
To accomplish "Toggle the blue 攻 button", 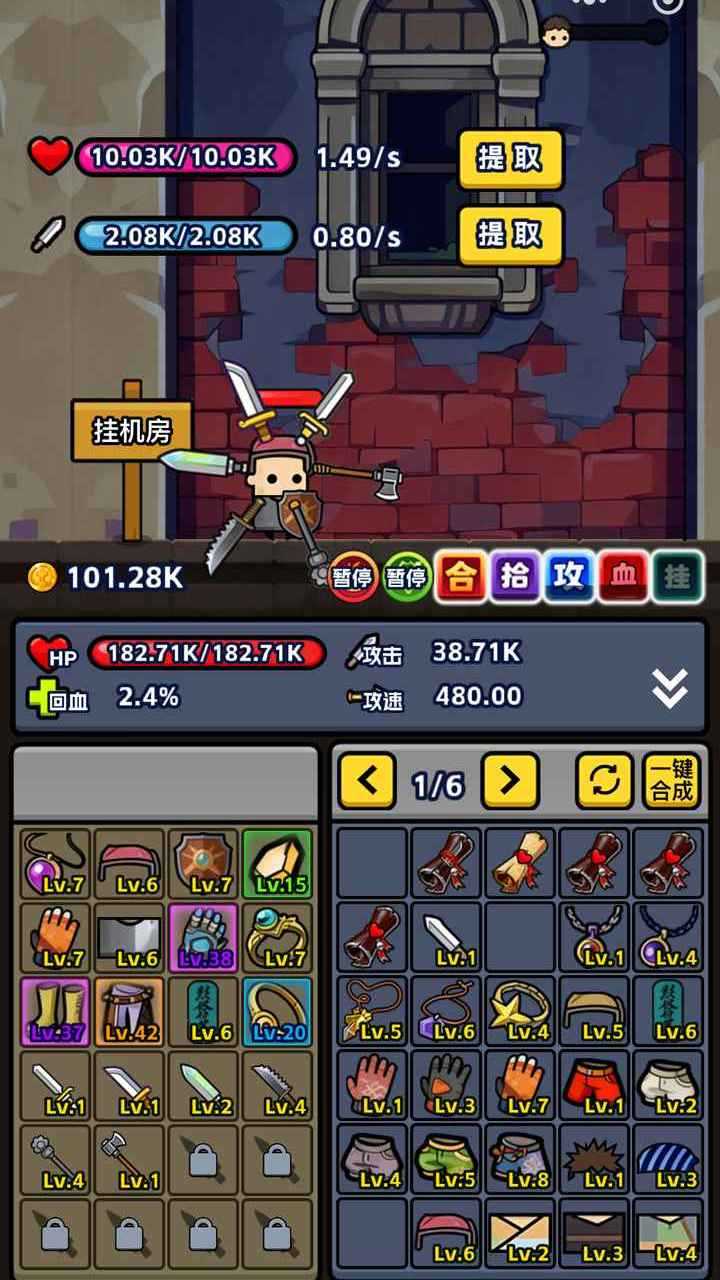I will [x=569, y=577].
